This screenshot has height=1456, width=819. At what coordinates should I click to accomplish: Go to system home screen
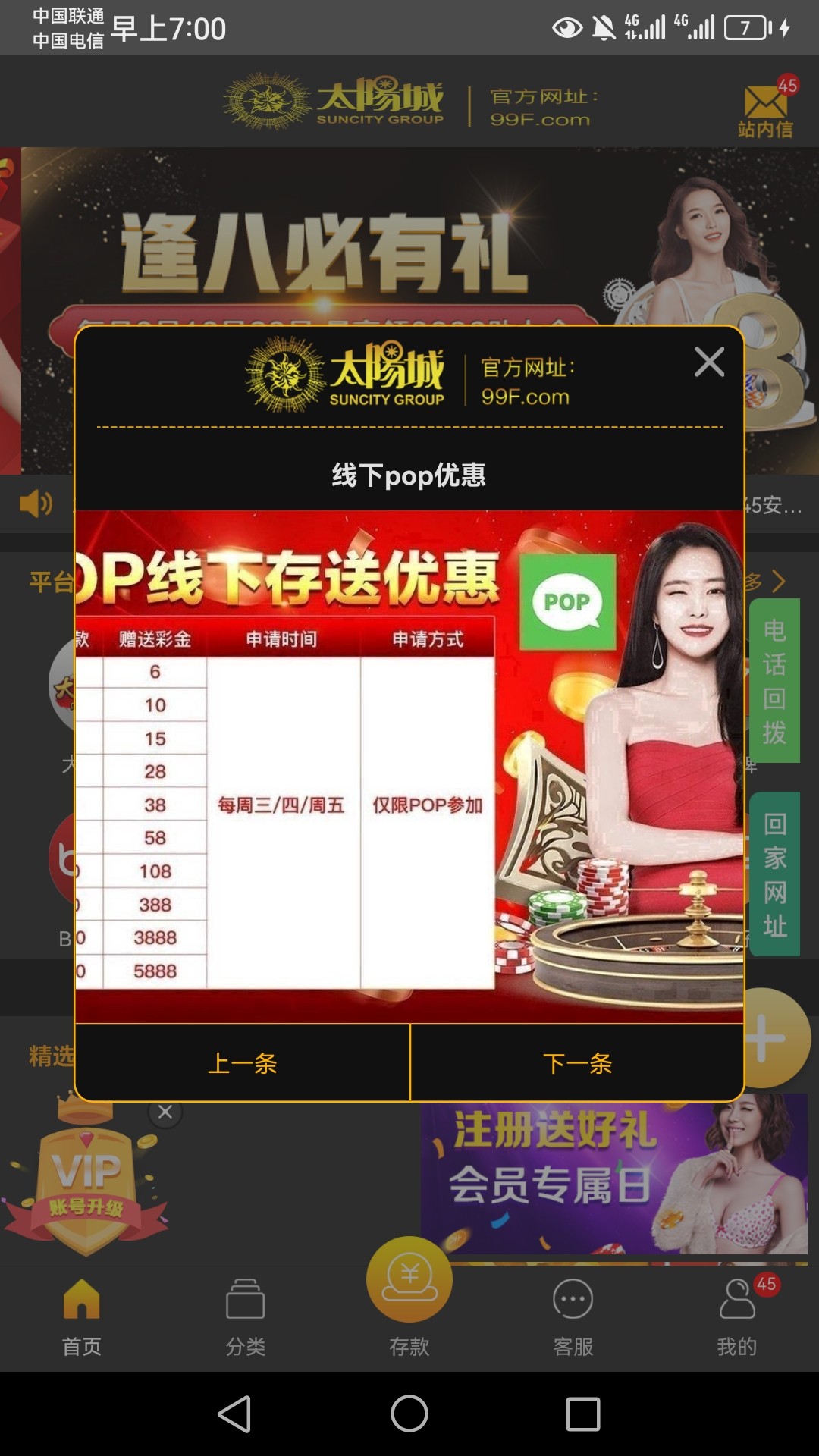point(409,1414)
